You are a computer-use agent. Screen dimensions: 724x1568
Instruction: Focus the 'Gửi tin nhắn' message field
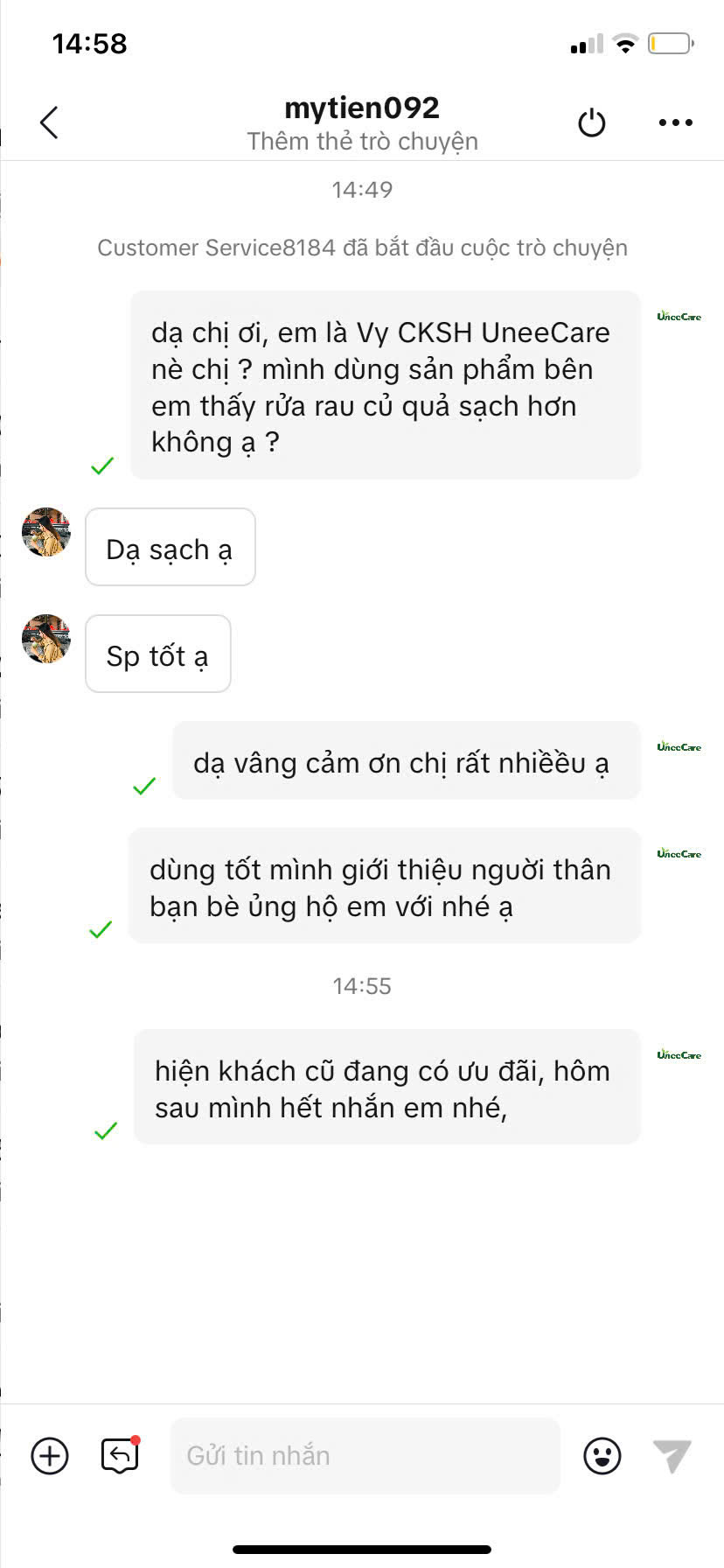coord(365,1456)
